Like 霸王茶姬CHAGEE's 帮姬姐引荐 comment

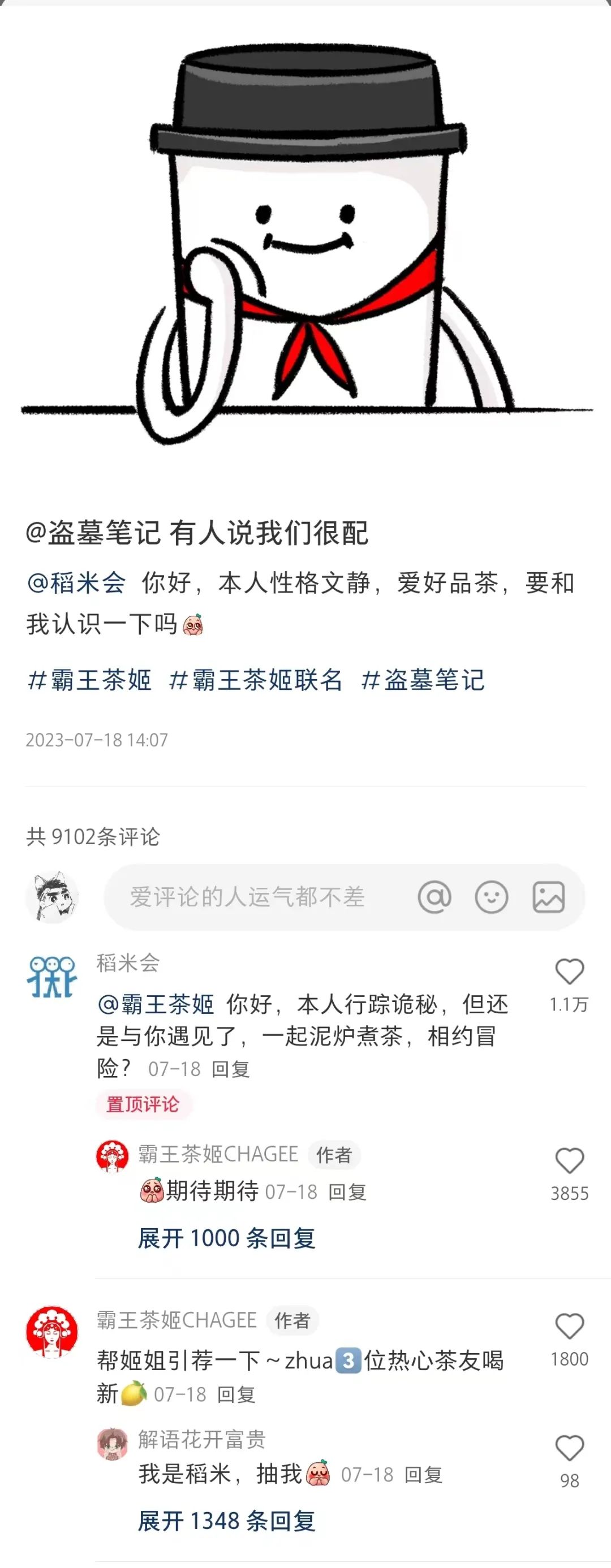pyautogui.click(x=569, y=1327)
